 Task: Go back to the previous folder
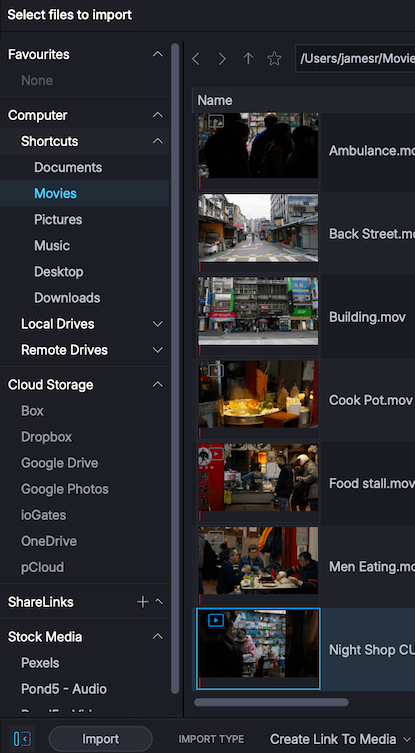195,59
